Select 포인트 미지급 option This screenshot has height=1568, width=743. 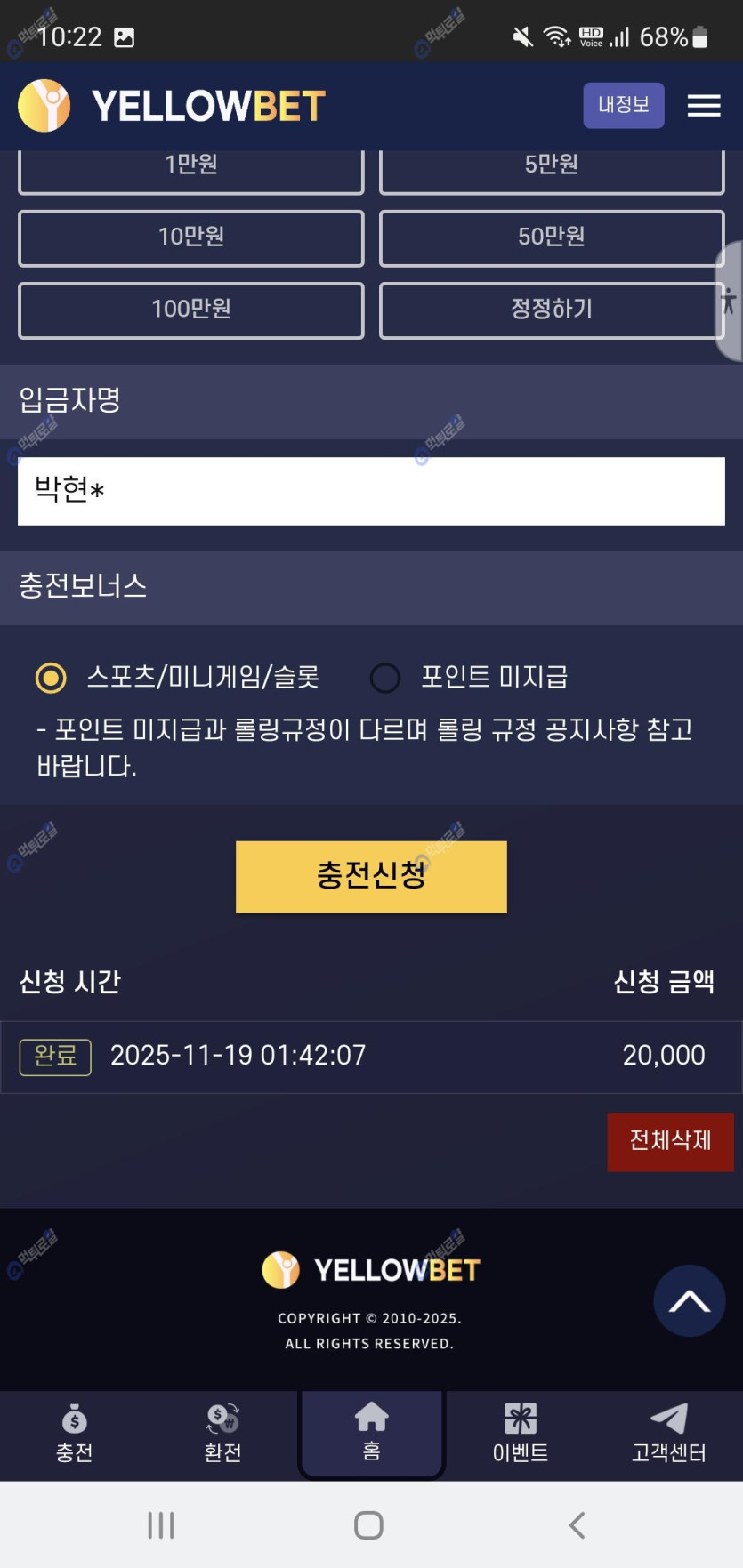coord(385,678)
